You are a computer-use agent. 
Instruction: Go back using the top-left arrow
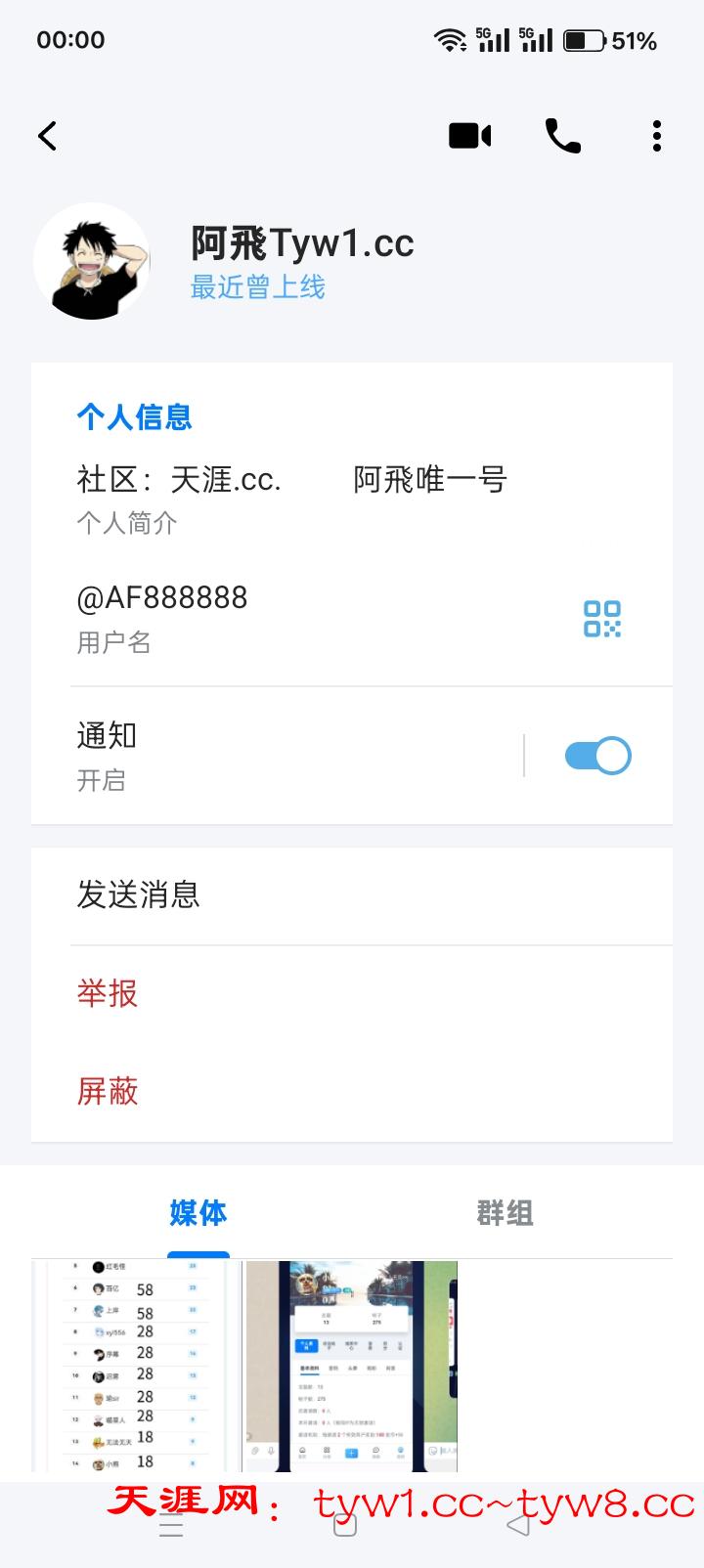(48, 136)
